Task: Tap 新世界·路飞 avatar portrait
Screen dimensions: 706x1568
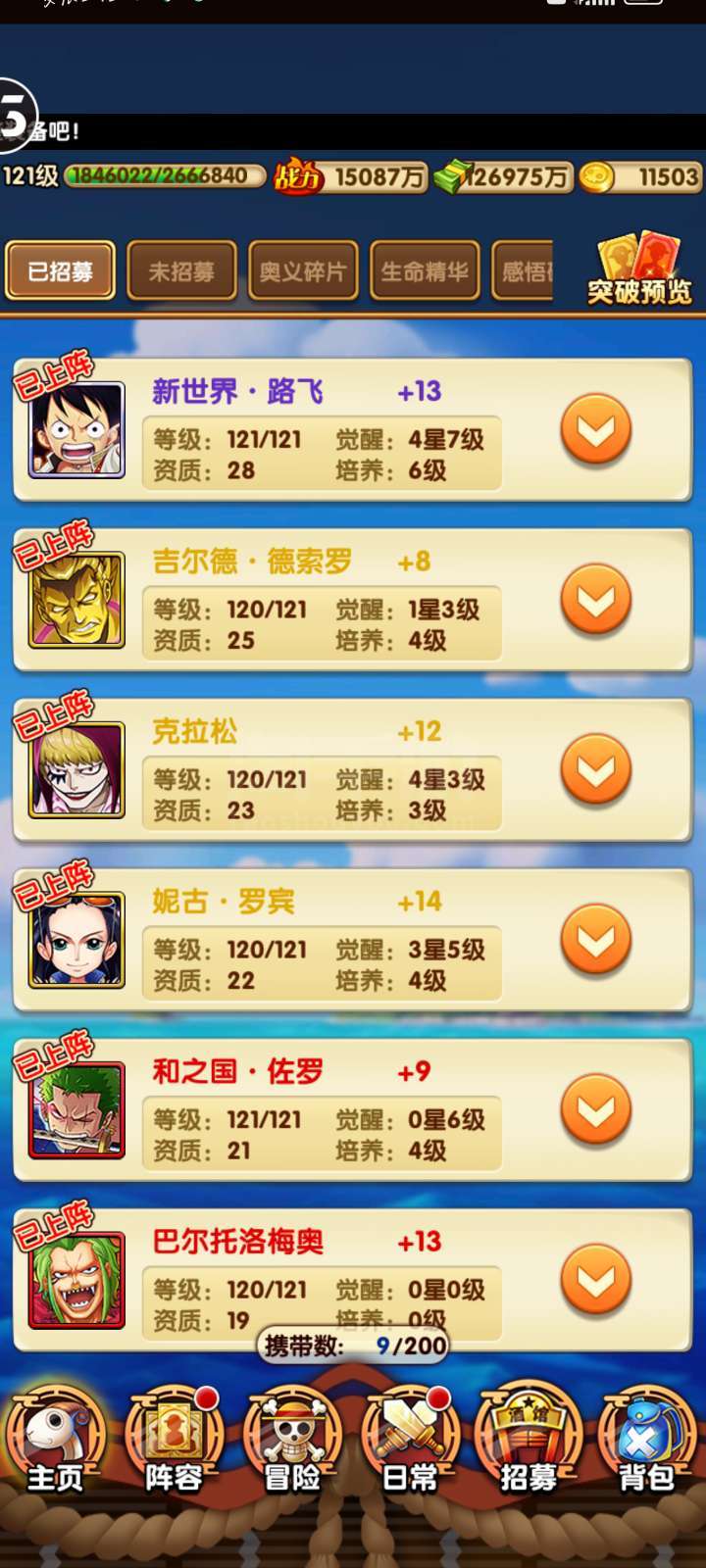Action: click(76, 429)
